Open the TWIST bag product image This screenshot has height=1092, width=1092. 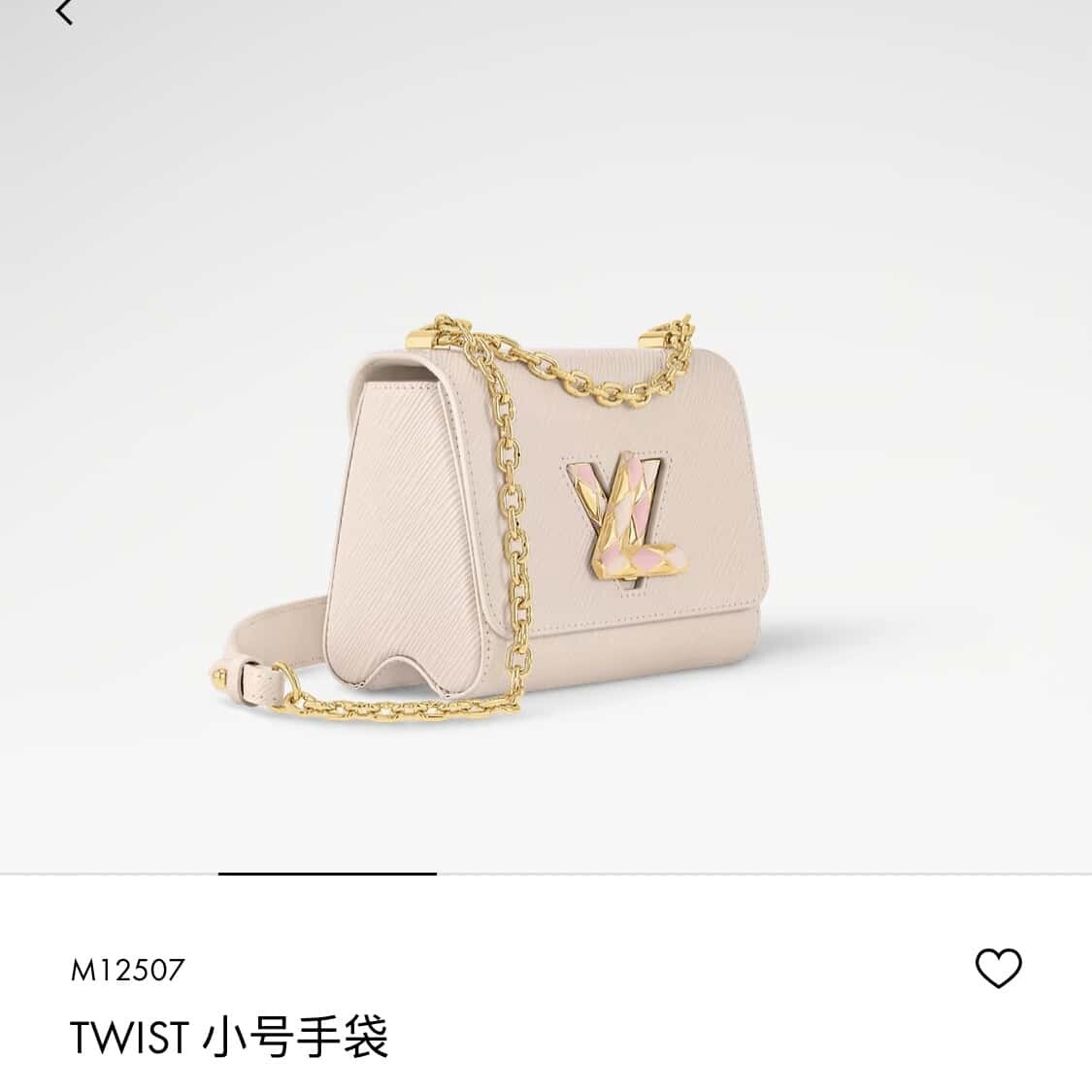coord(544,505)
